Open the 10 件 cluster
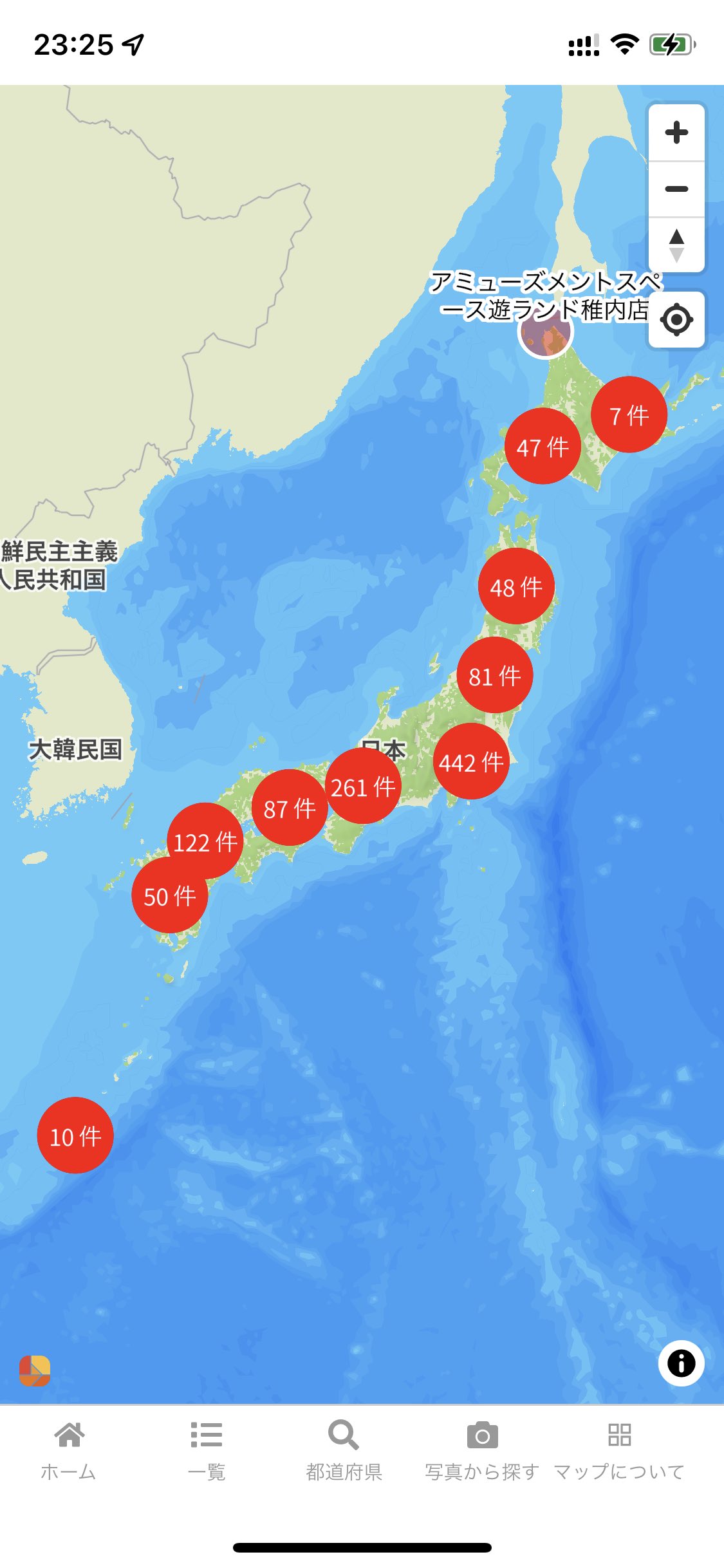Viewport: 724px width, 1568px height. pos(75,1135)
